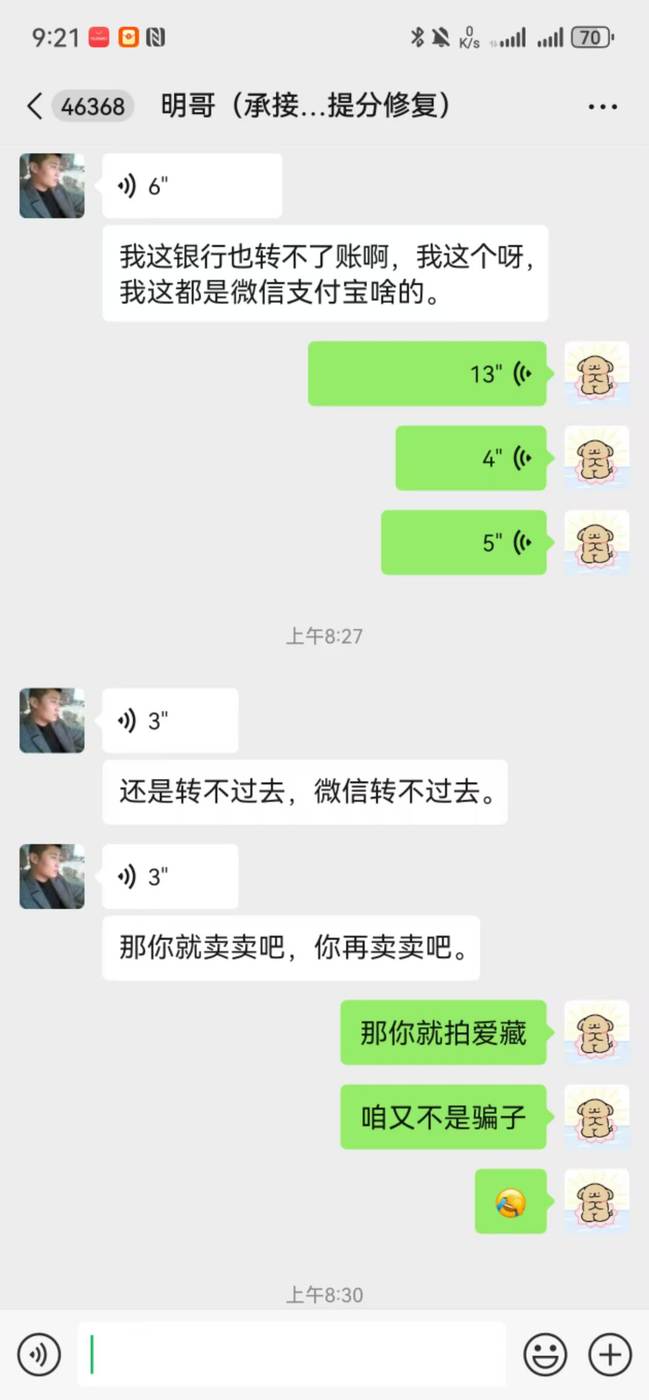Open 明哥's profile from the 6-second voice avatar
This screenshot has height=1400, width=649.
pos(52,186)
